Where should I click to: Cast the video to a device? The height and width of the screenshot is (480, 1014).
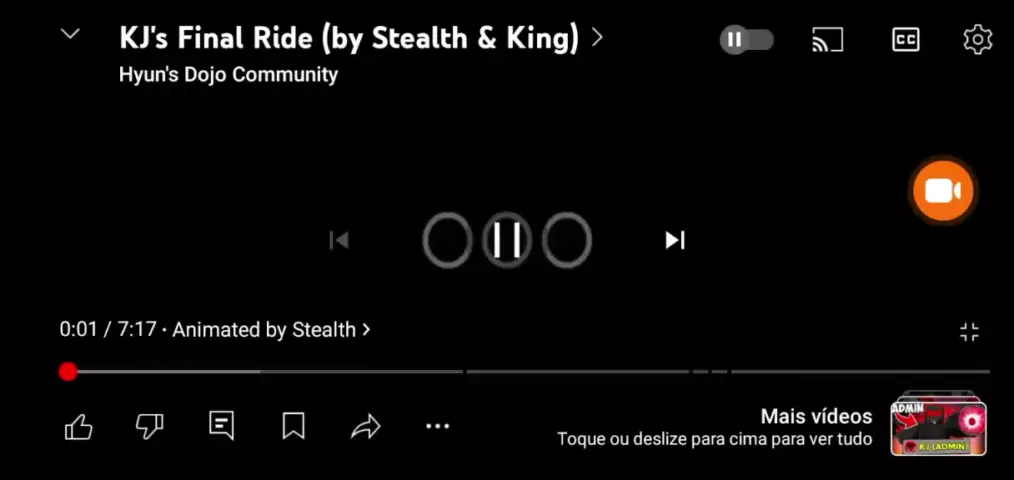point(827,40)
